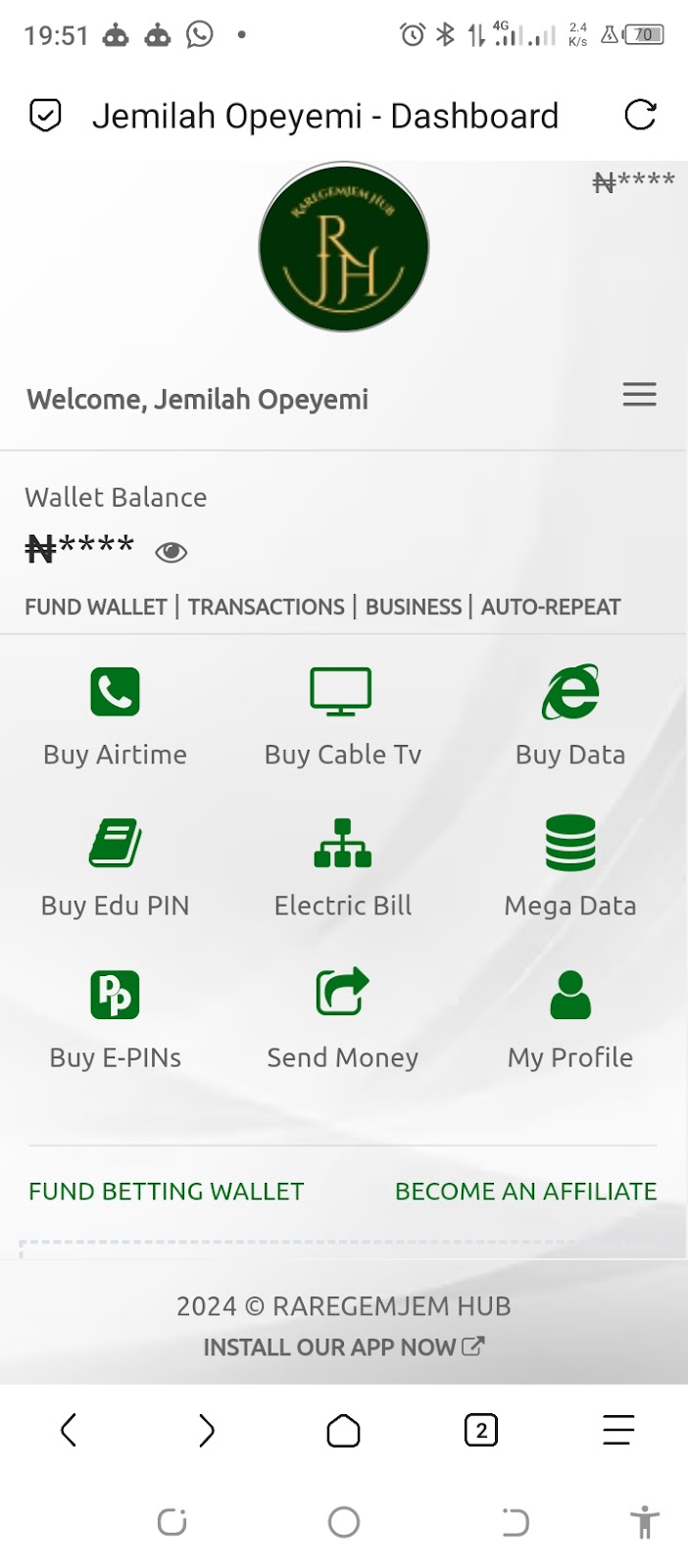
Task: Reload the page with the refresh icon
Action: (640, 115)
